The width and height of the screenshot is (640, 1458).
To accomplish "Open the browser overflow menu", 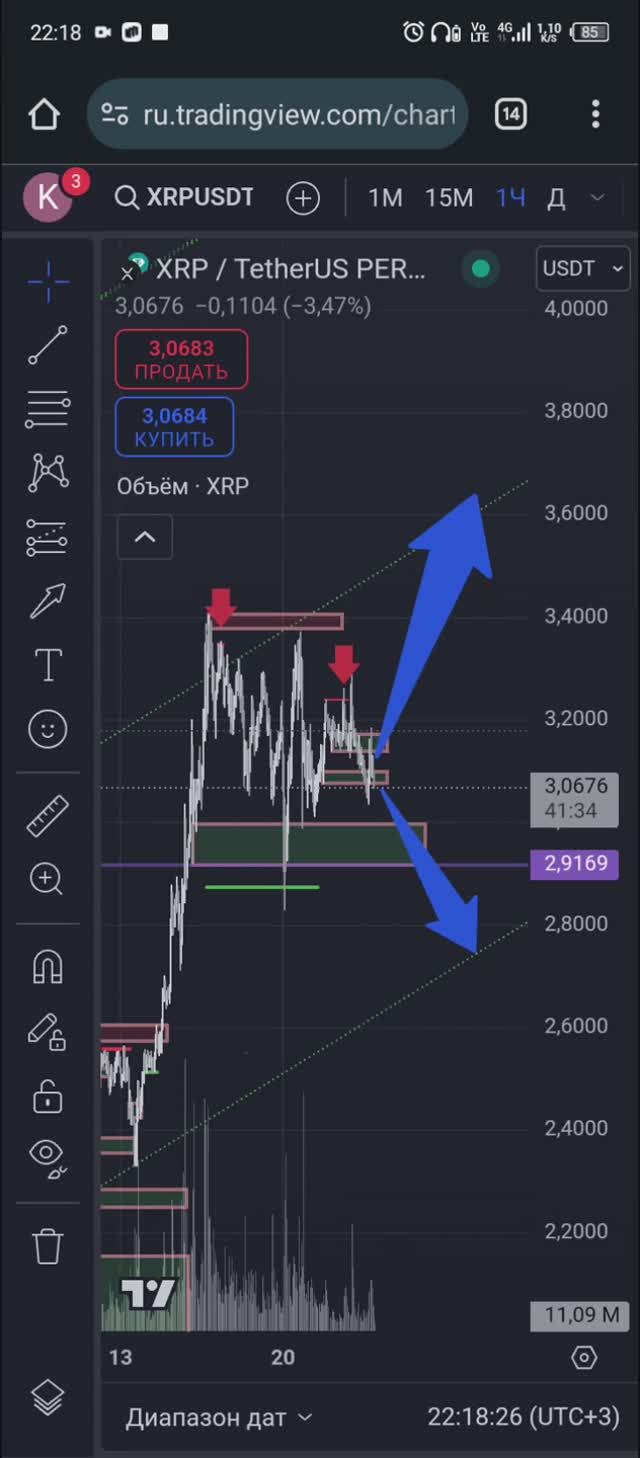I will point(595,115).
